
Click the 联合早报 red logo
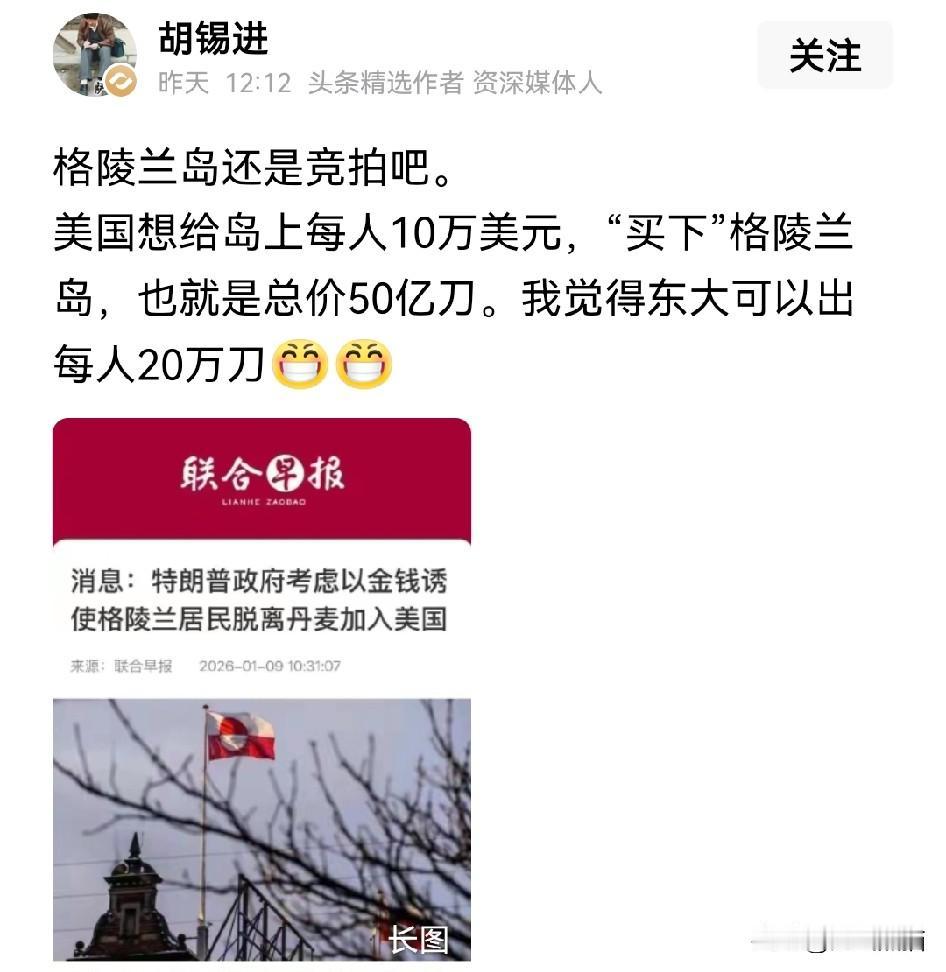[262, 471]
